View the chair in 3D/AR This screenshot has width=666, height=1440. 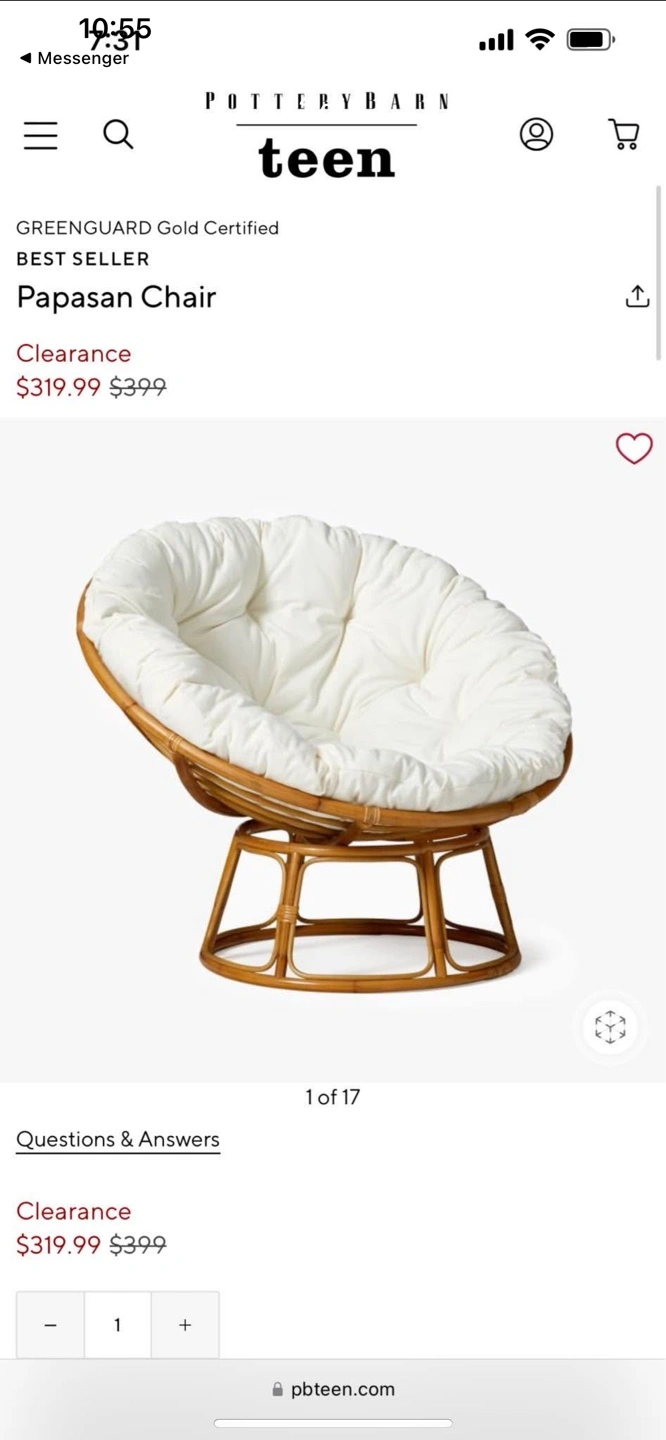click(x=610, y=1027)
